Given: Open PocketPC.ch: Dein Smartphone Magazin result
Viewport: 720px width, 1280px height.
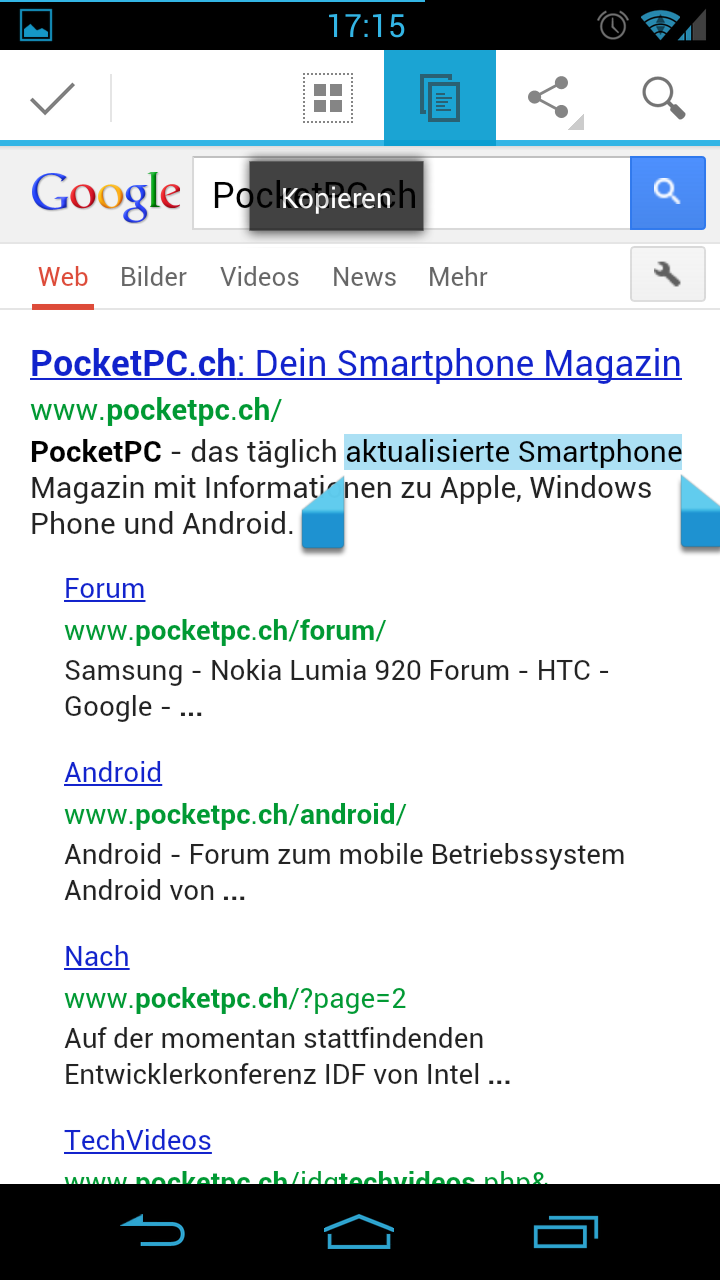Looking at the screenshot, I should [356, 363].
